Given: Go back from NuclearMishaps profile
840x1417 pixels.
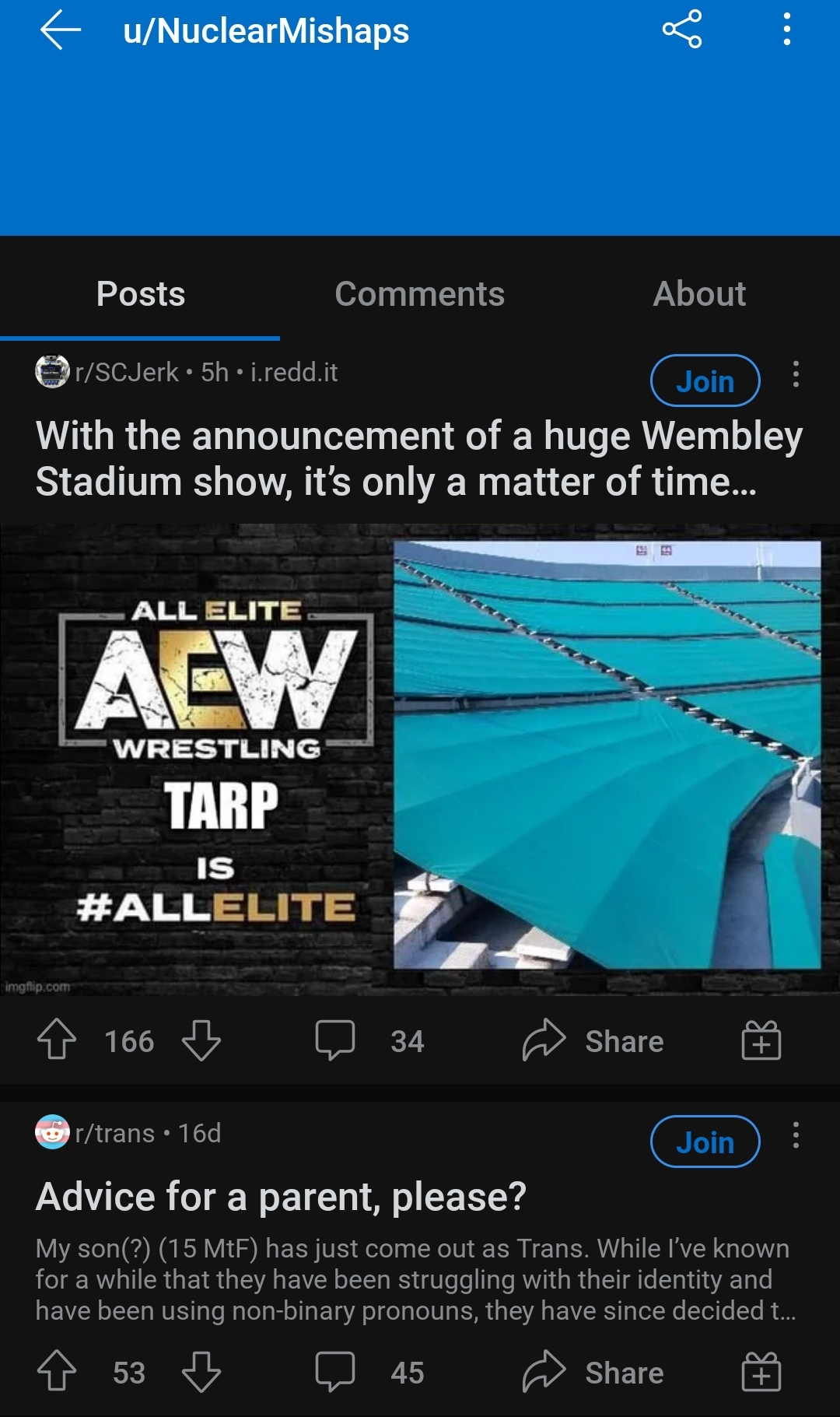Looking at the screenshot, I should [x=61, y=30].
